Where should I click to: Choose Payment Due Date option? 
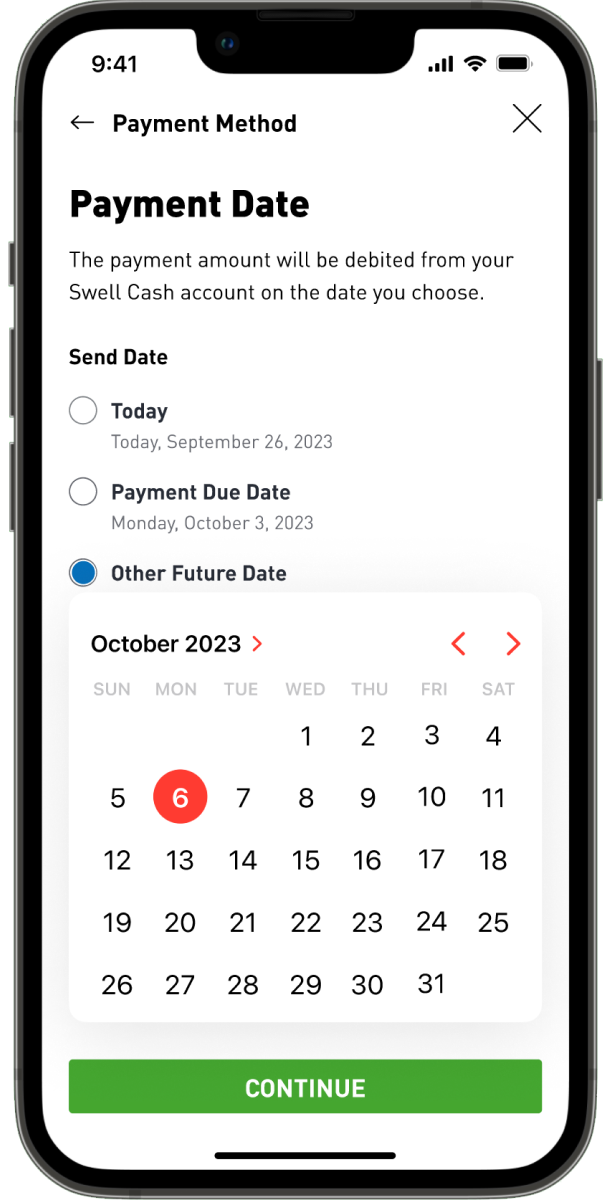[83, 492]
